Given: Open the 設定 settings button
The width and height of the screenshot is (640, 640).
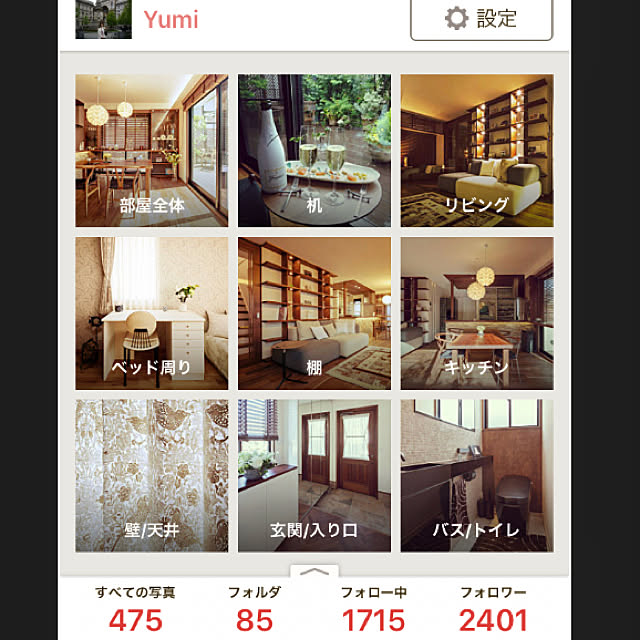Looking at the screenshot, I should (x=481, y=19).
